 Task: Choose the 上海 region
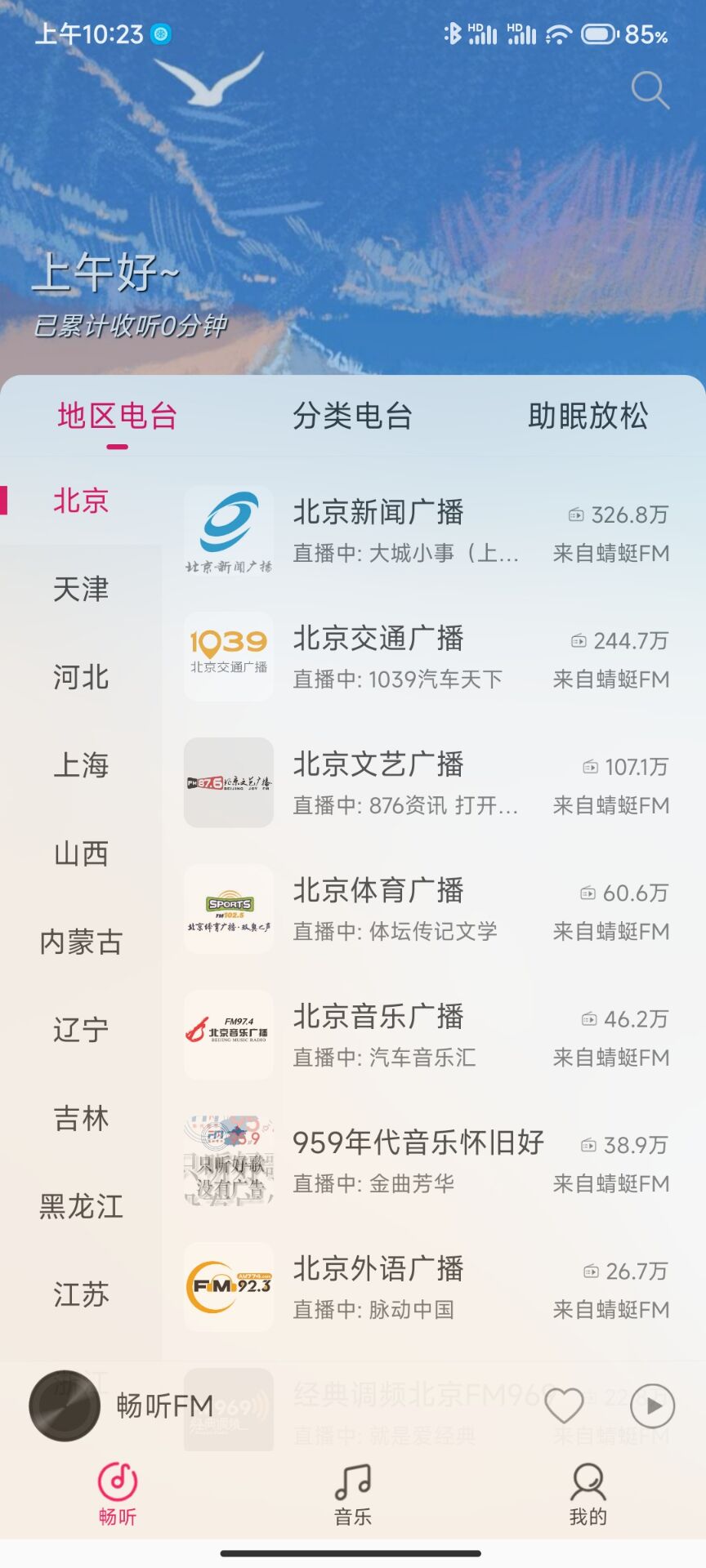81,765
